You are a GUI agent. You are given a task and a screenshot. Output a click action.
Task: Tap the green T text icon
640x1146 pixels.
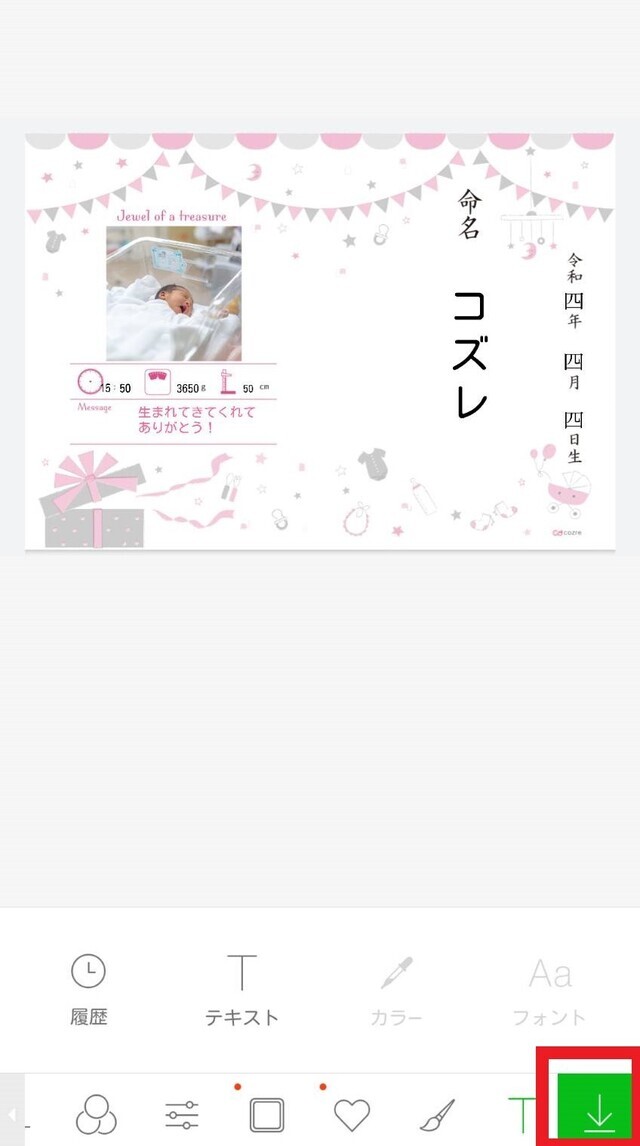pos(521,1113)
